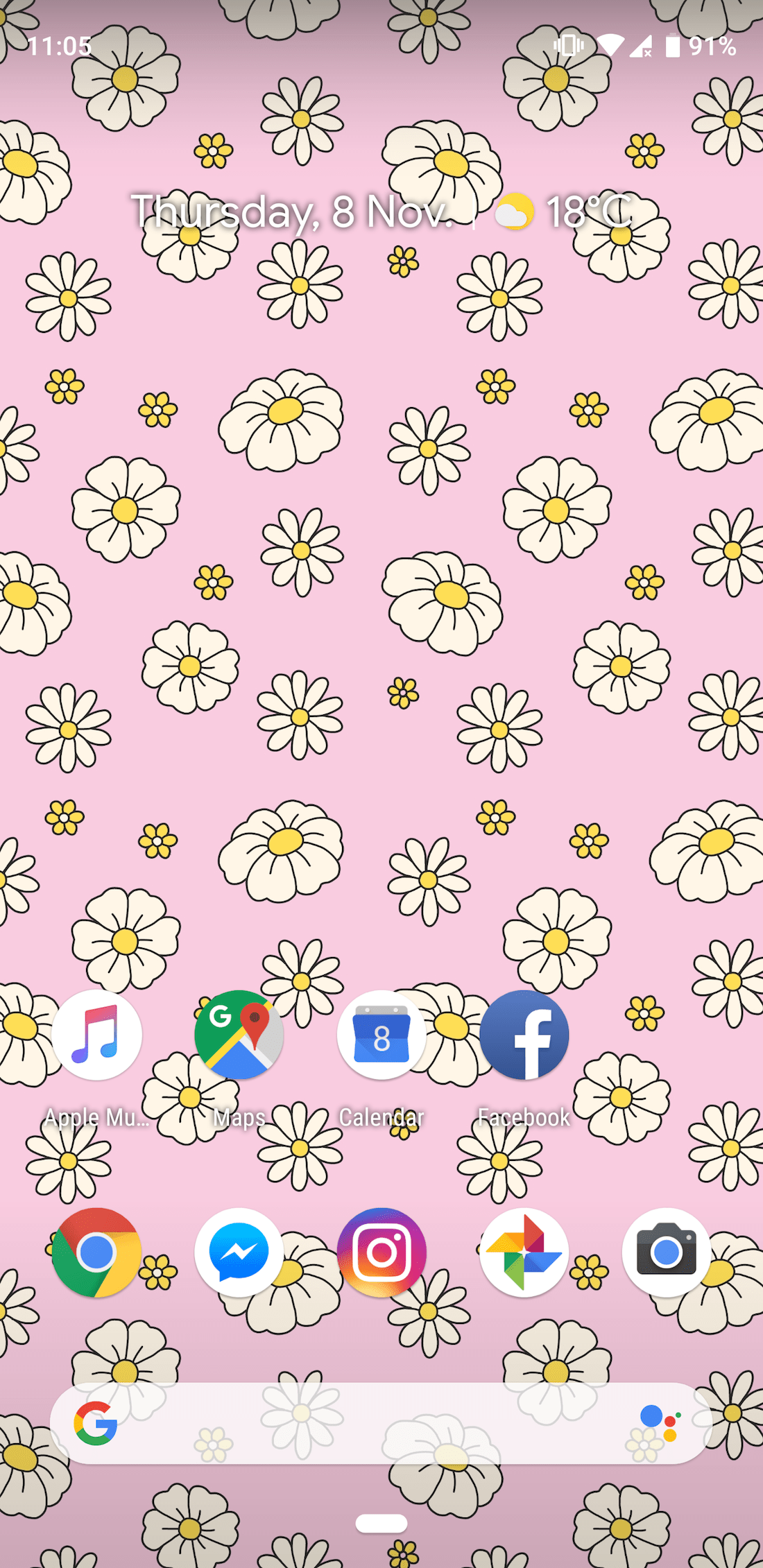This screenshot has height=1568, width=763.
Task: Launch Google Maps
Action: click(239, 1035)
